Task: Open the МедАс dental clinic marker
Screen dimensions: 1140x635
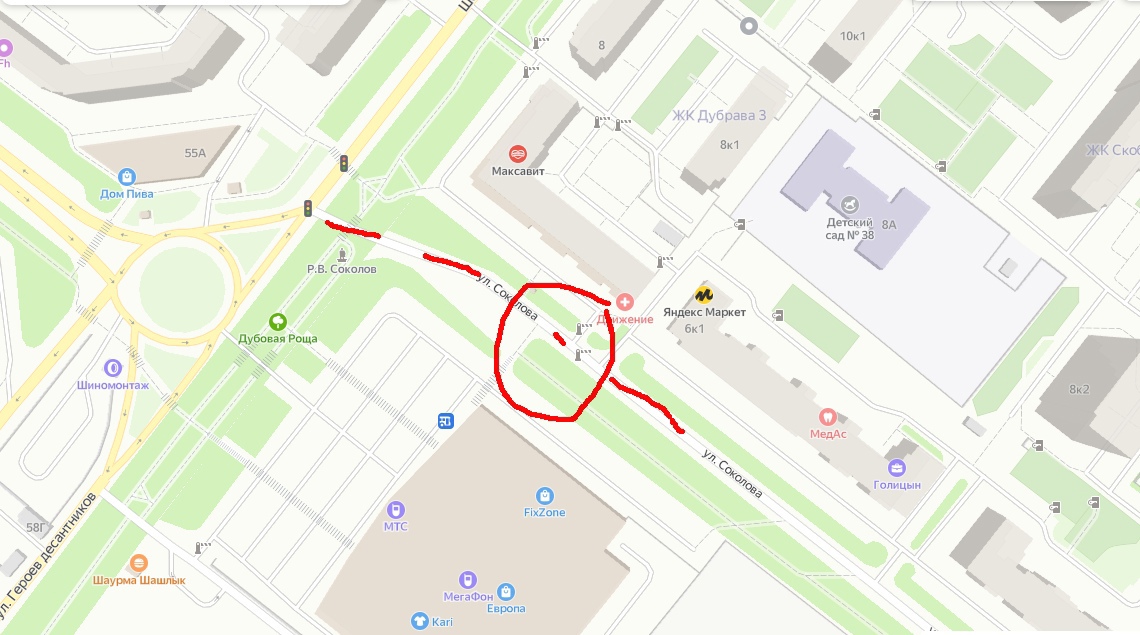Action: click(827, 415)
